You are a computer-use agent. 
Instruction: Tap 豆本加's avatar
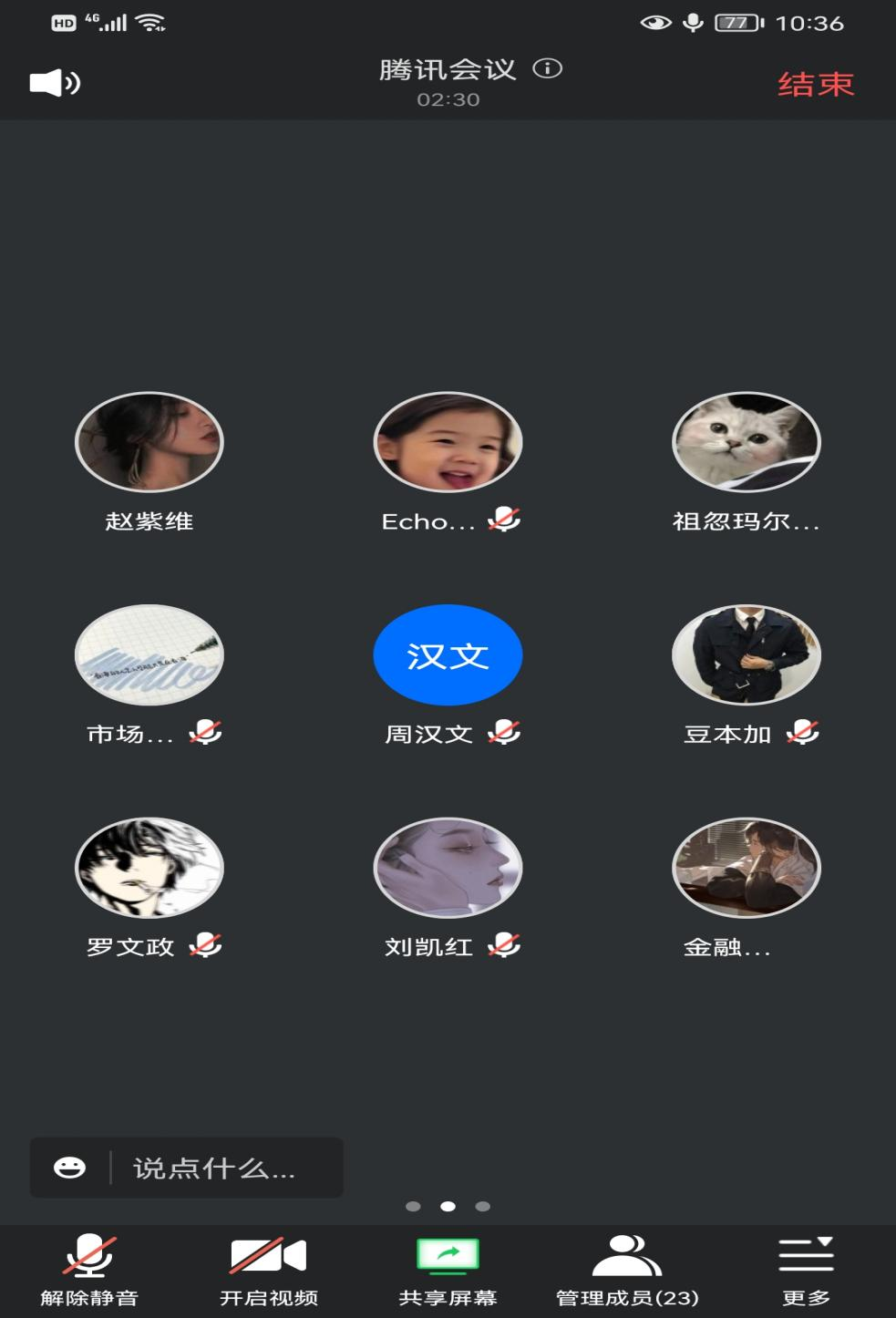[747, 654]
